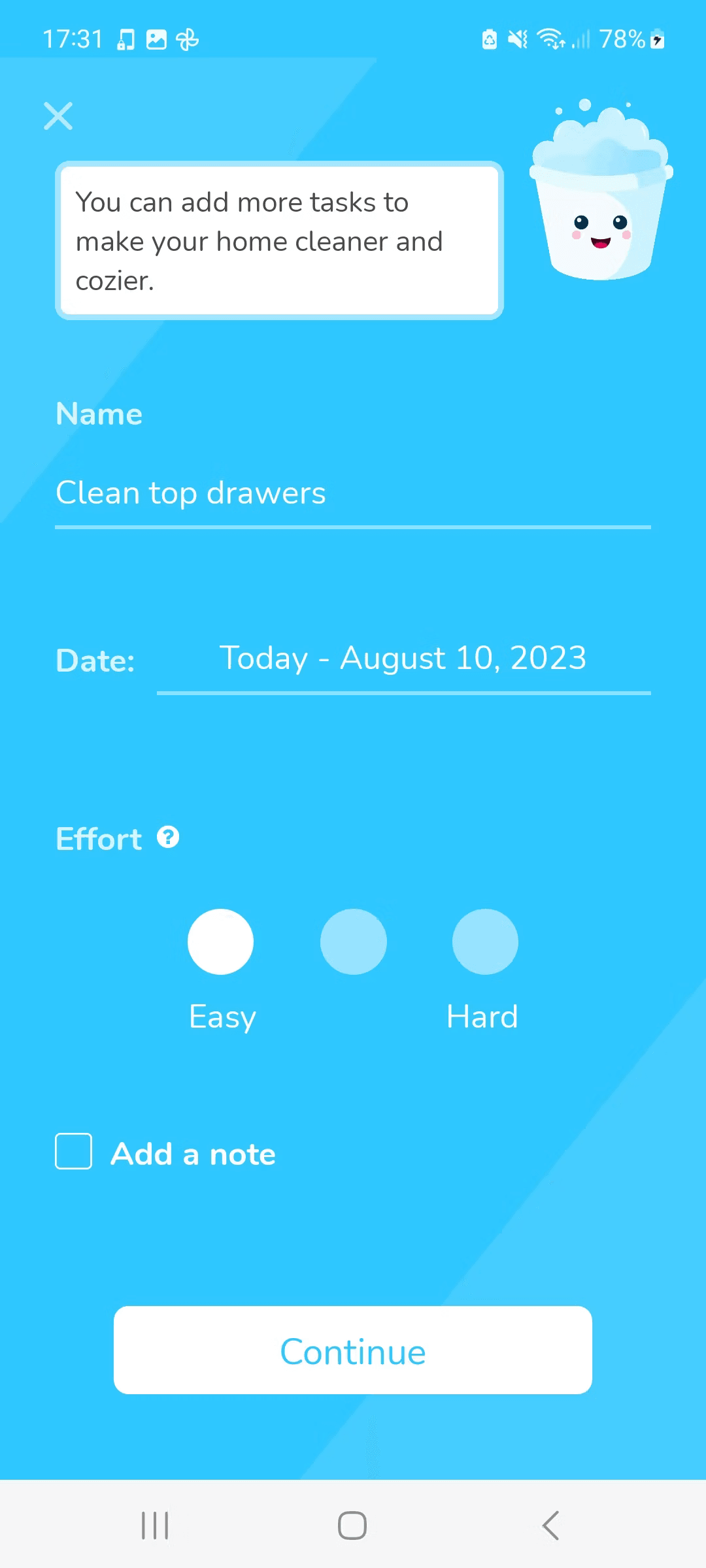Open the Effort help question mark
Viewport: 706px width, 1568px height.
pyautogui.click(x=168, y=837)
